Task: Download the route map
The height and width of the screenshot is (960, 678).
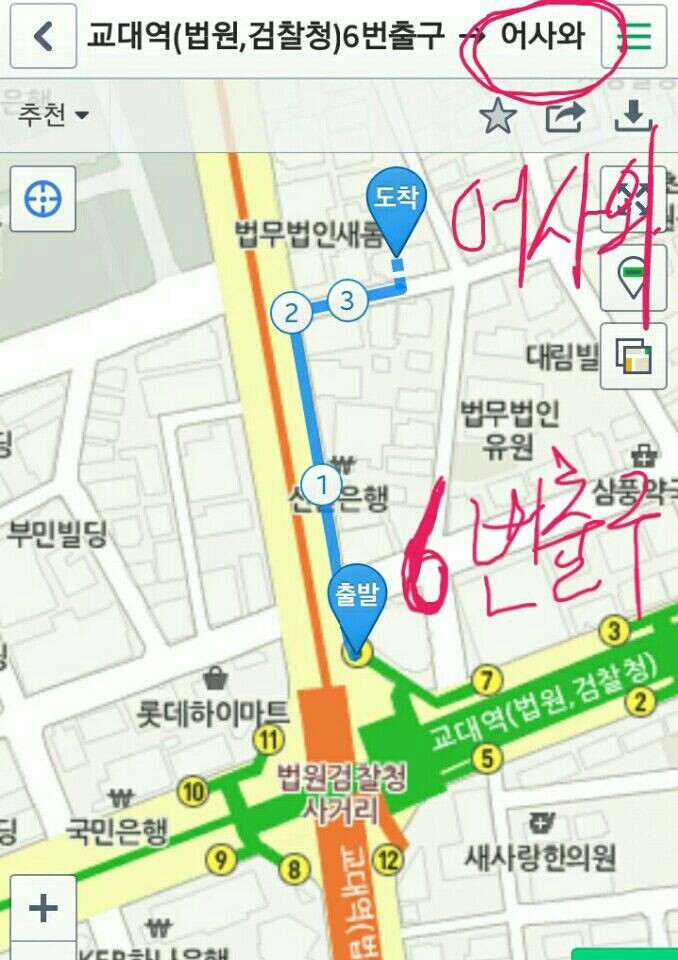Action: click(x=632, y=118)
